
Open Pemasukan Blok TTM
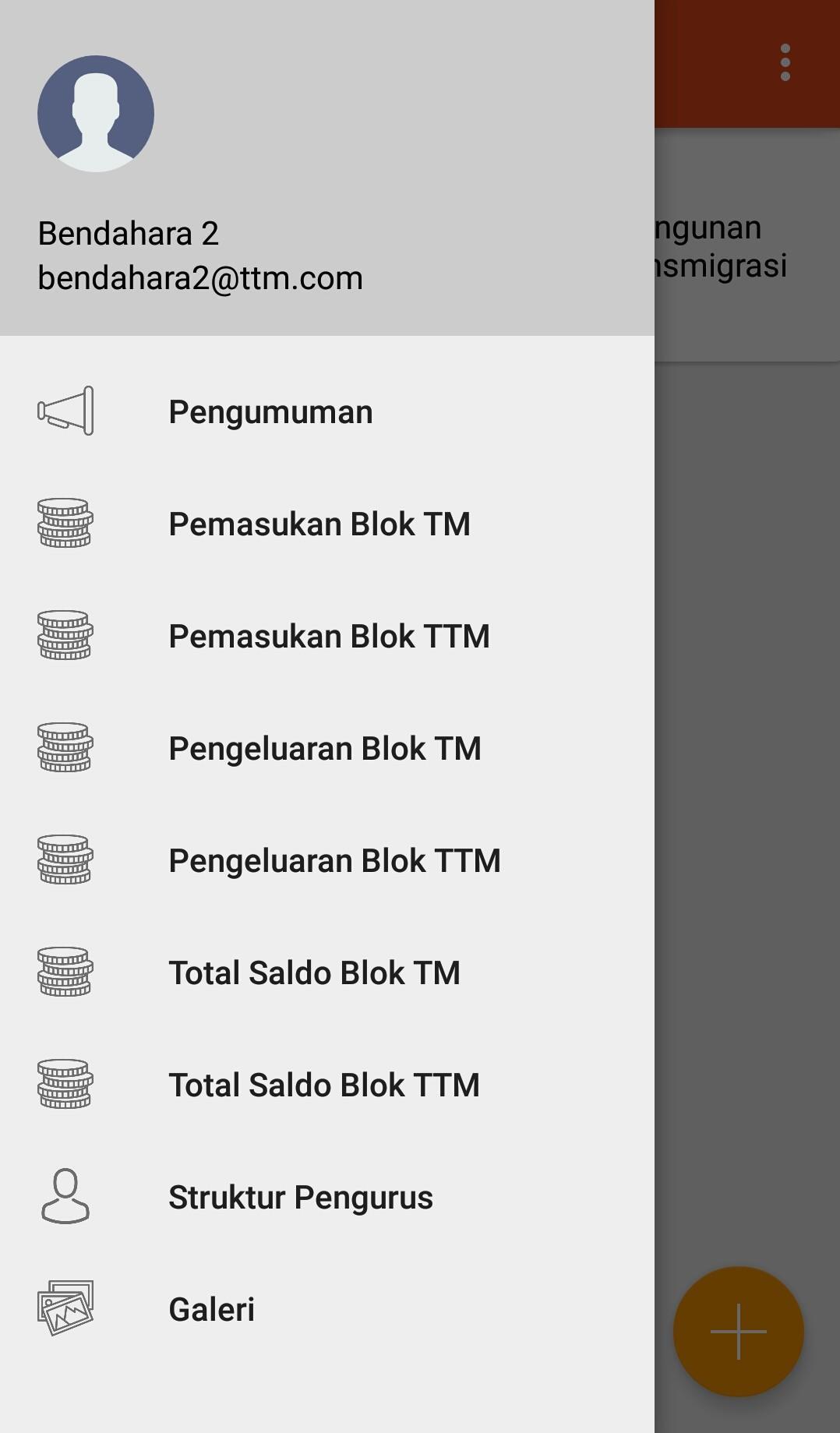(x=329, y=636)
